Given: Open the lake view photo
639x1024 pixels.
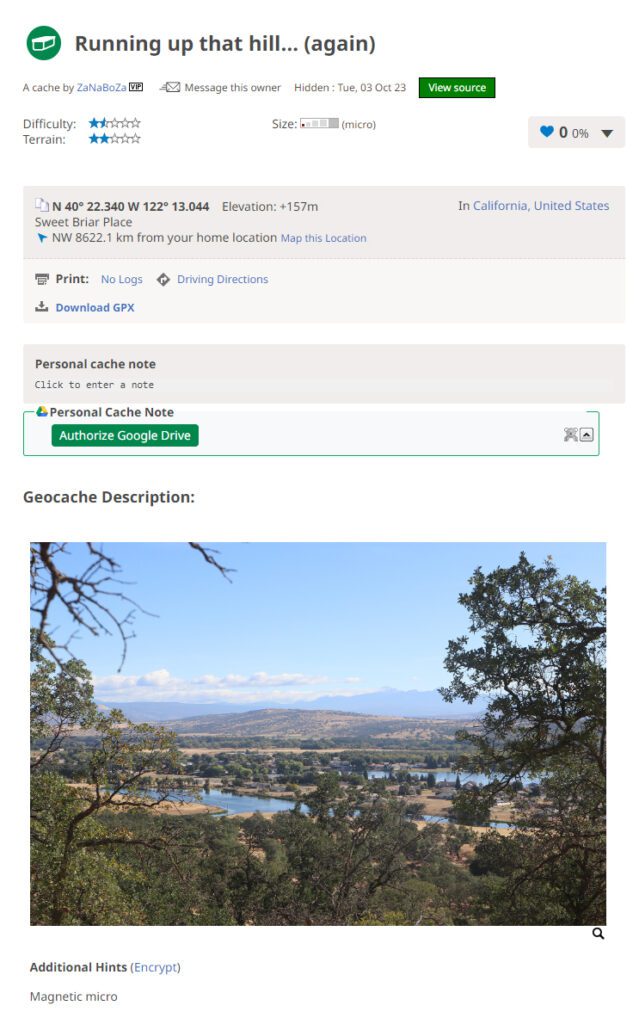Looking at the screenshot, I should [318, 733].
